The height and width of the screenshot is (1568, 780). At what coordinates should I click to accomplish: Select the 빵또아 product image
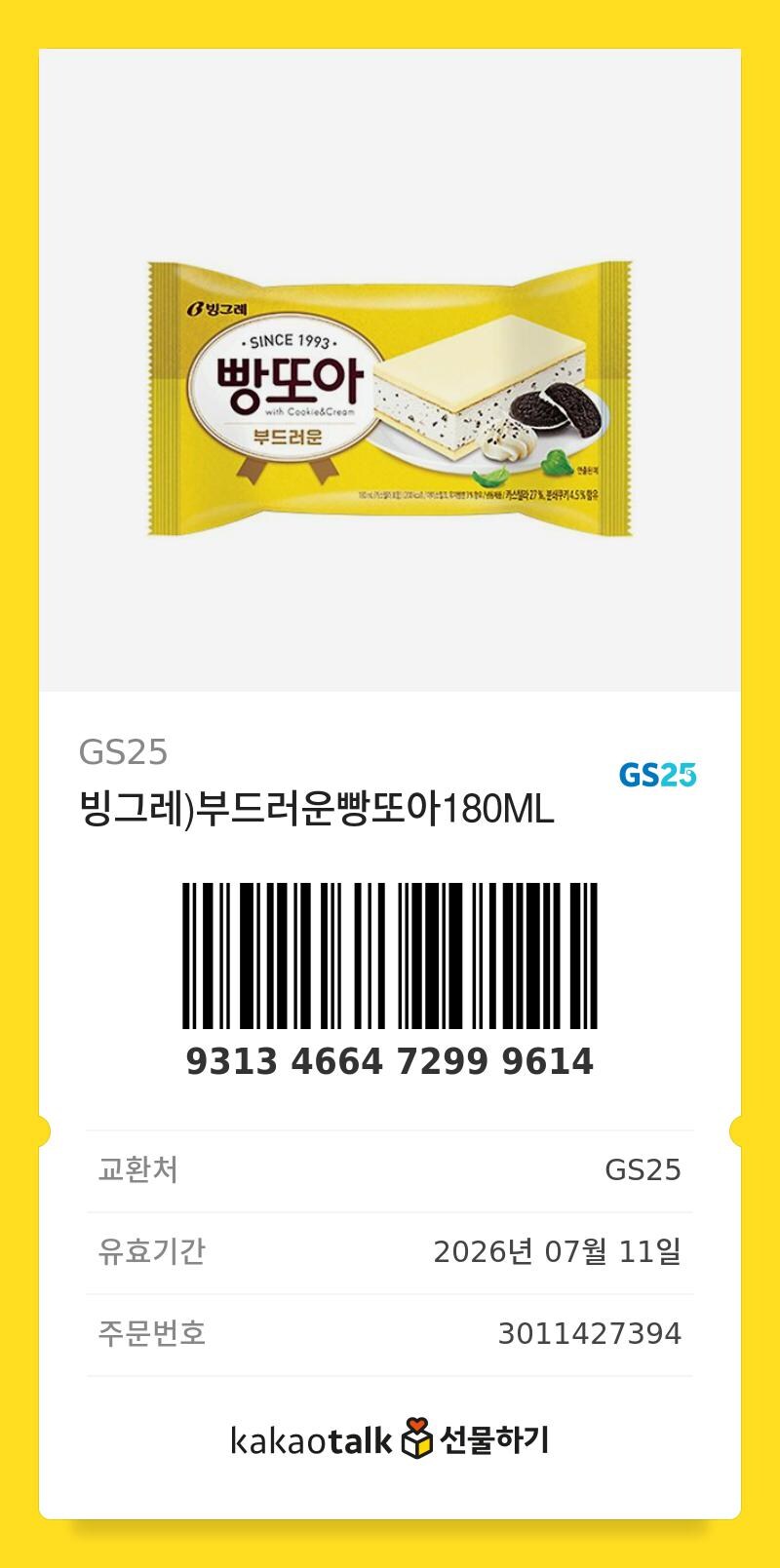pos(390,400)
